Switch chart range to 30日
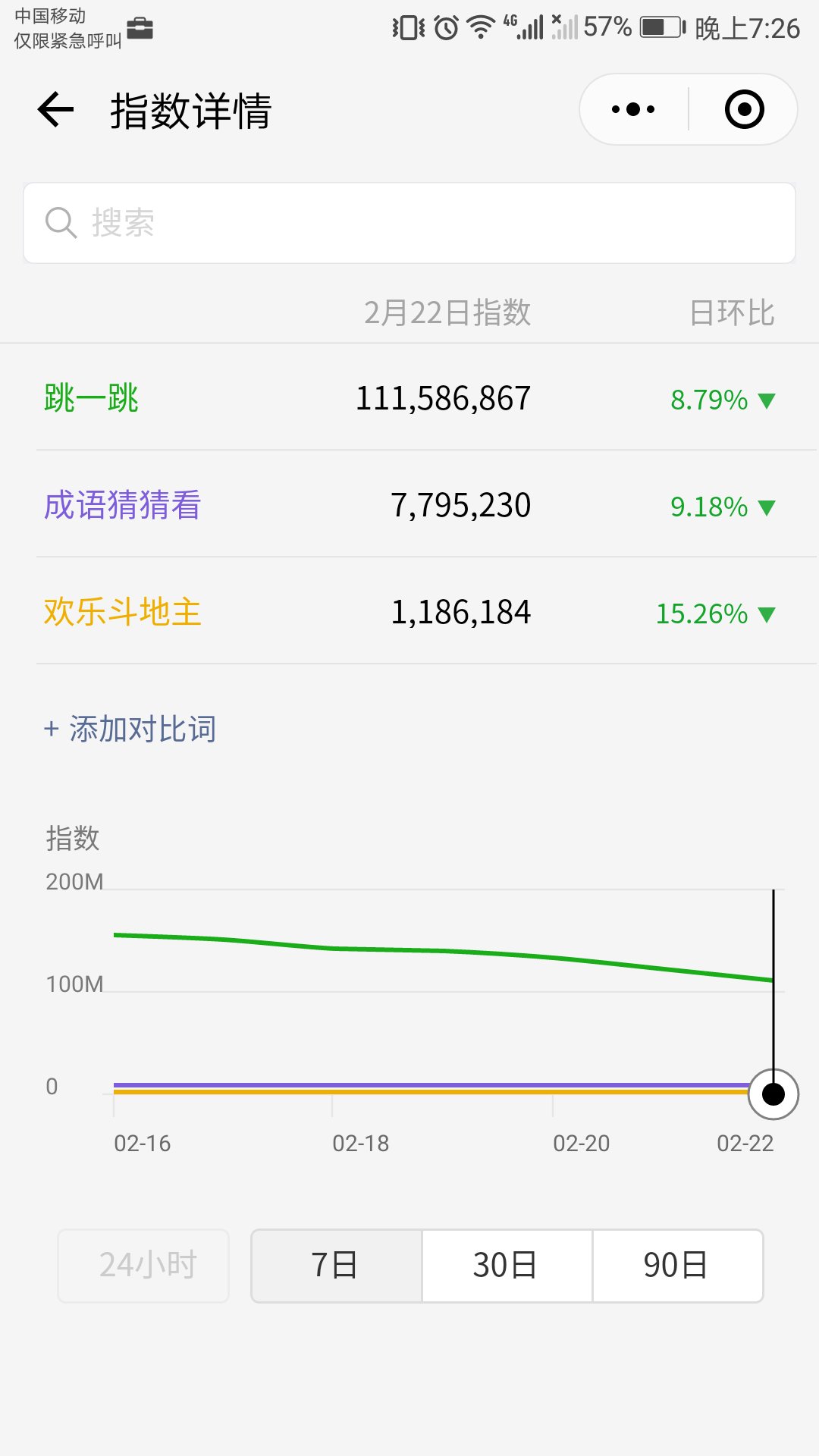 507,1266
